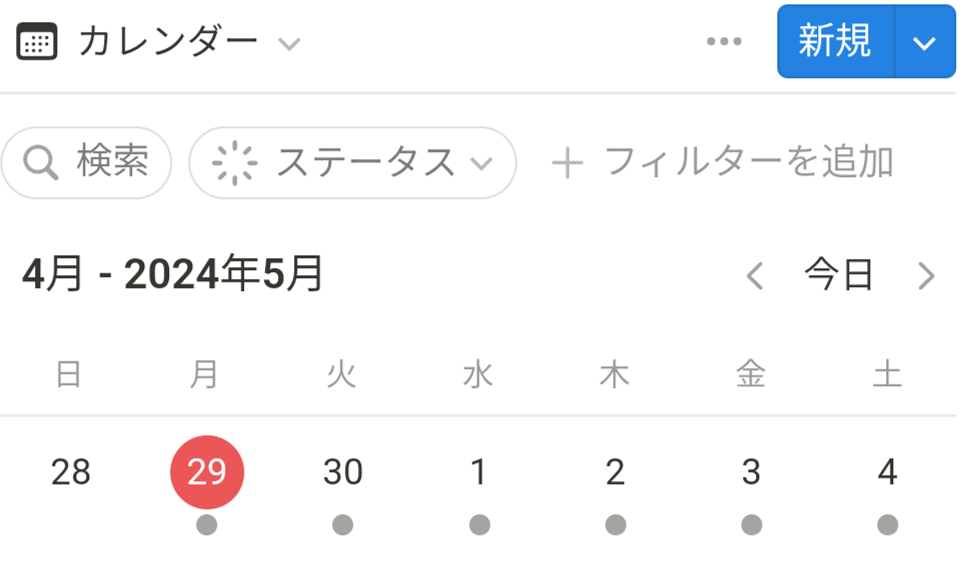976x587 pixels.
Task: Open the three-dot overflow menu
Action: click(x=724, y=42)
